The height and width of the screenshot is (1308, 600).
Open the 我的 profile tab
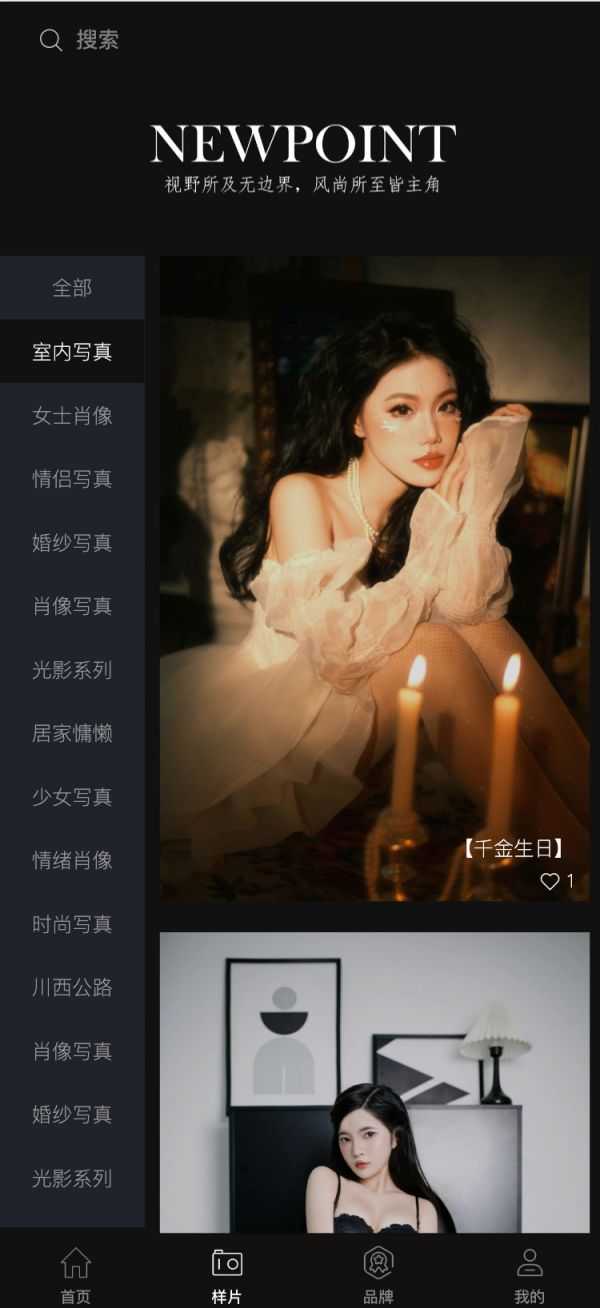[529, 1274]
